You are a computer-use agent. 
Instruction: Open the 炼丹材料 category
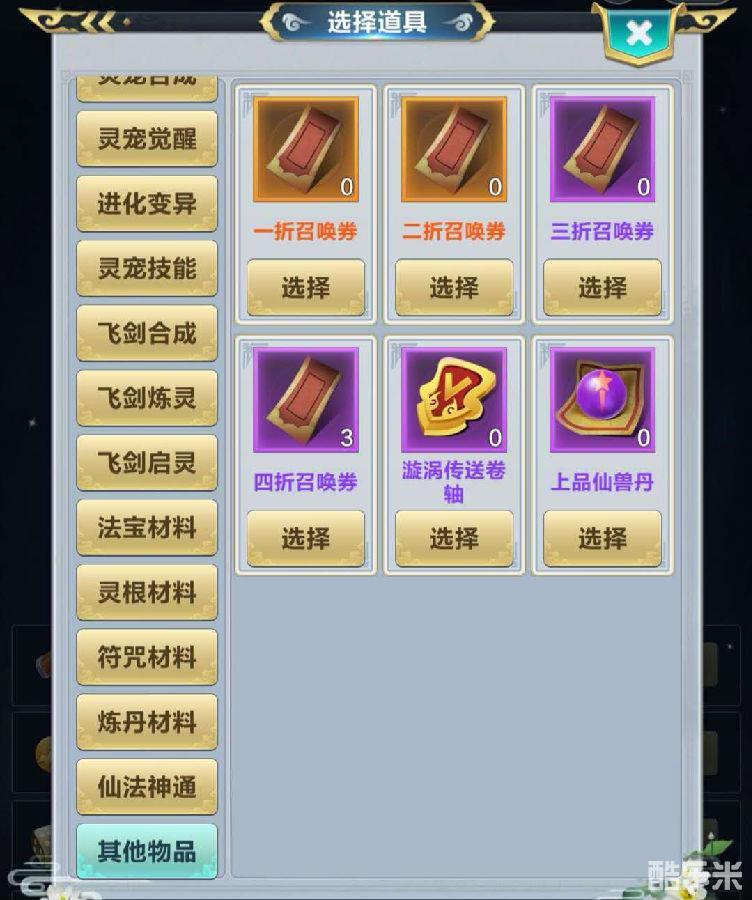pyautogui.click(x=147, y=722)
